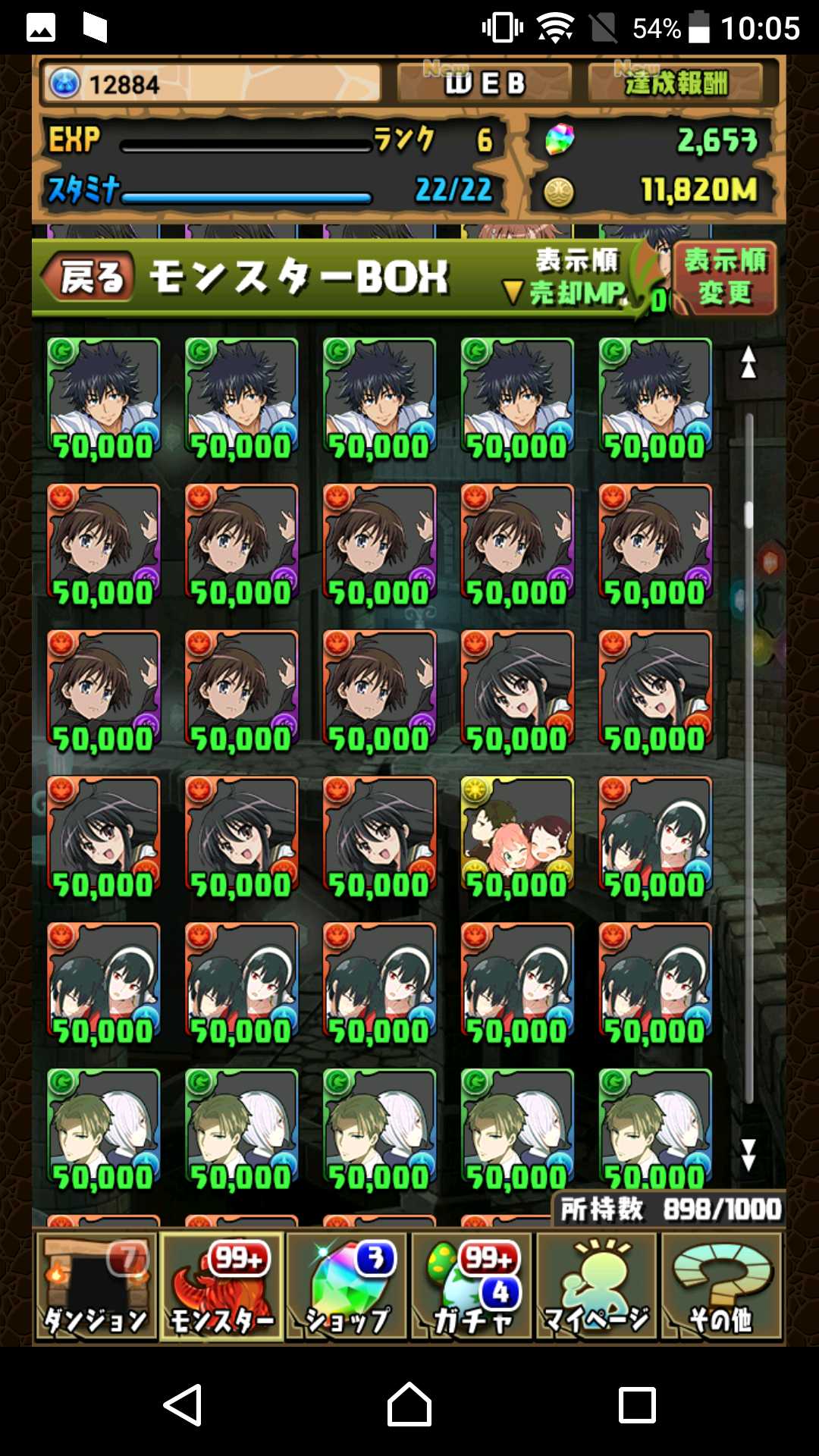Switch to the ガチャ tab
Screen dimensions: 819x1456
click(x=472, y=1286)
